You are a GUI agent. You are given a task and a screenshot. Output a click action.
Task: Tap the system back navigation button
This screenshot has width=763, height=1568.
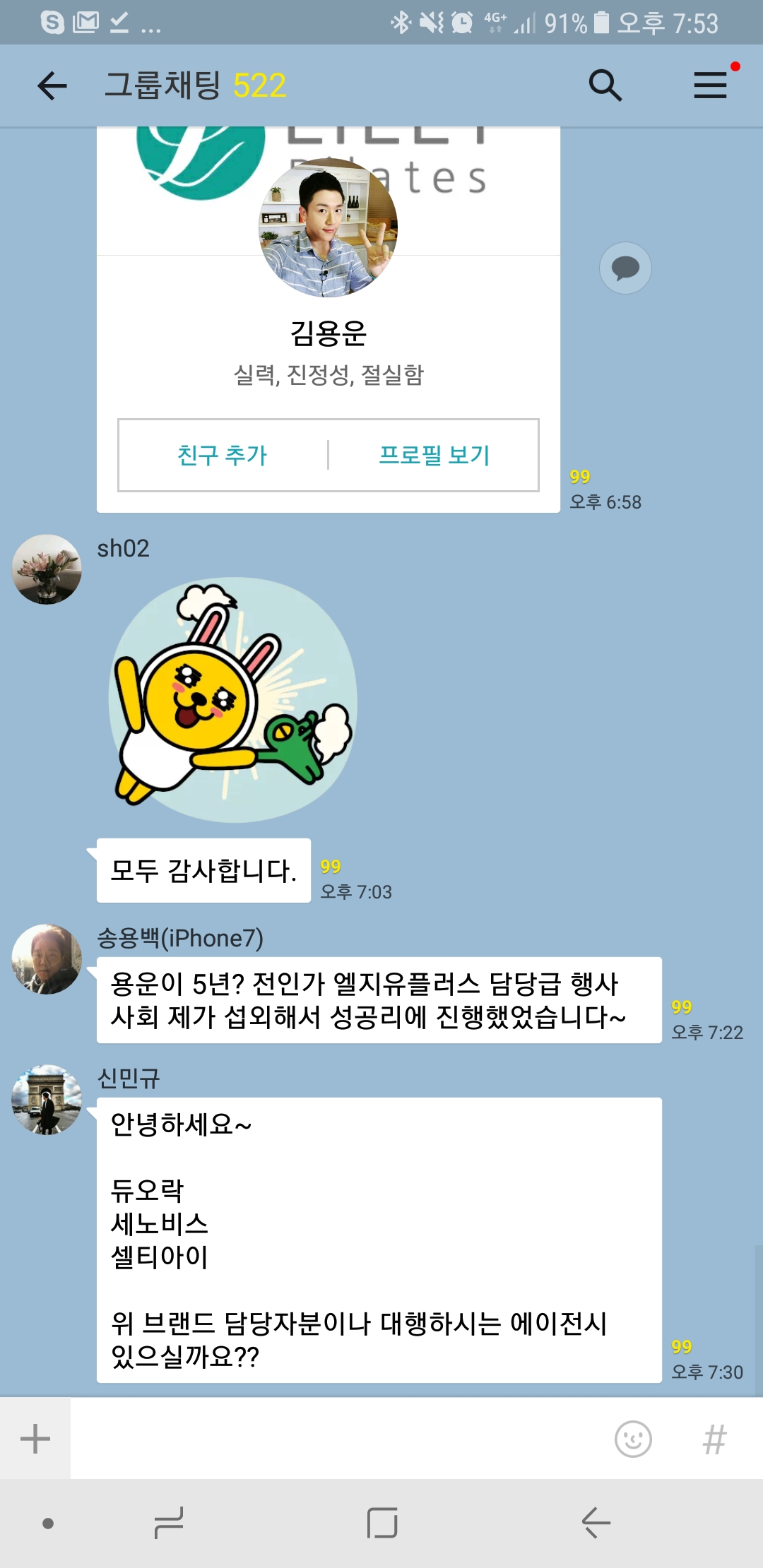point(596,1523)
